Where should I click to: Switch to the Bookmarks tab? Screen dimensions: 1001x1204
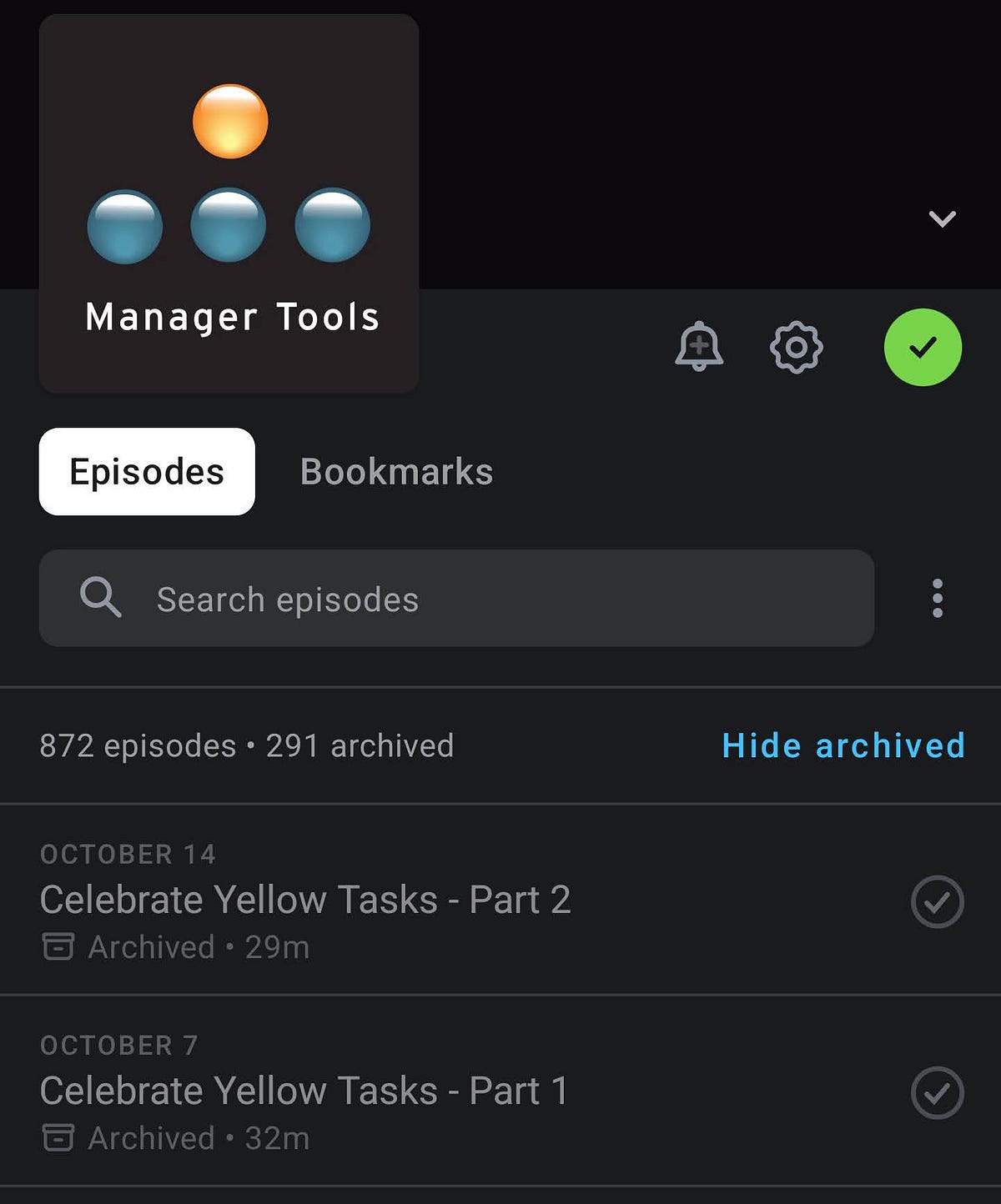[396, 472]
